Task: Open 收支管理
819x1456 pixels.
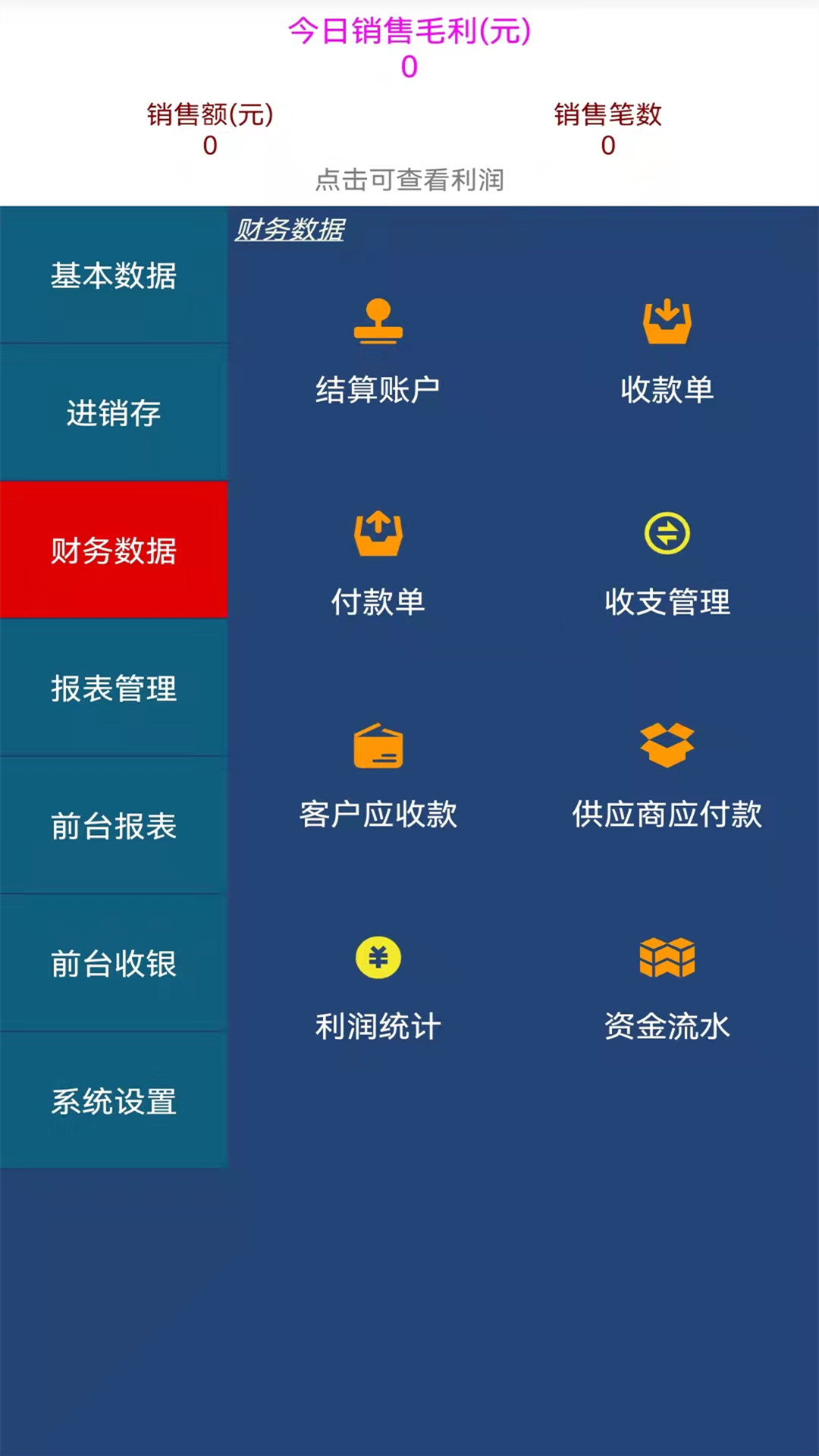Action: tap(667, 564)
